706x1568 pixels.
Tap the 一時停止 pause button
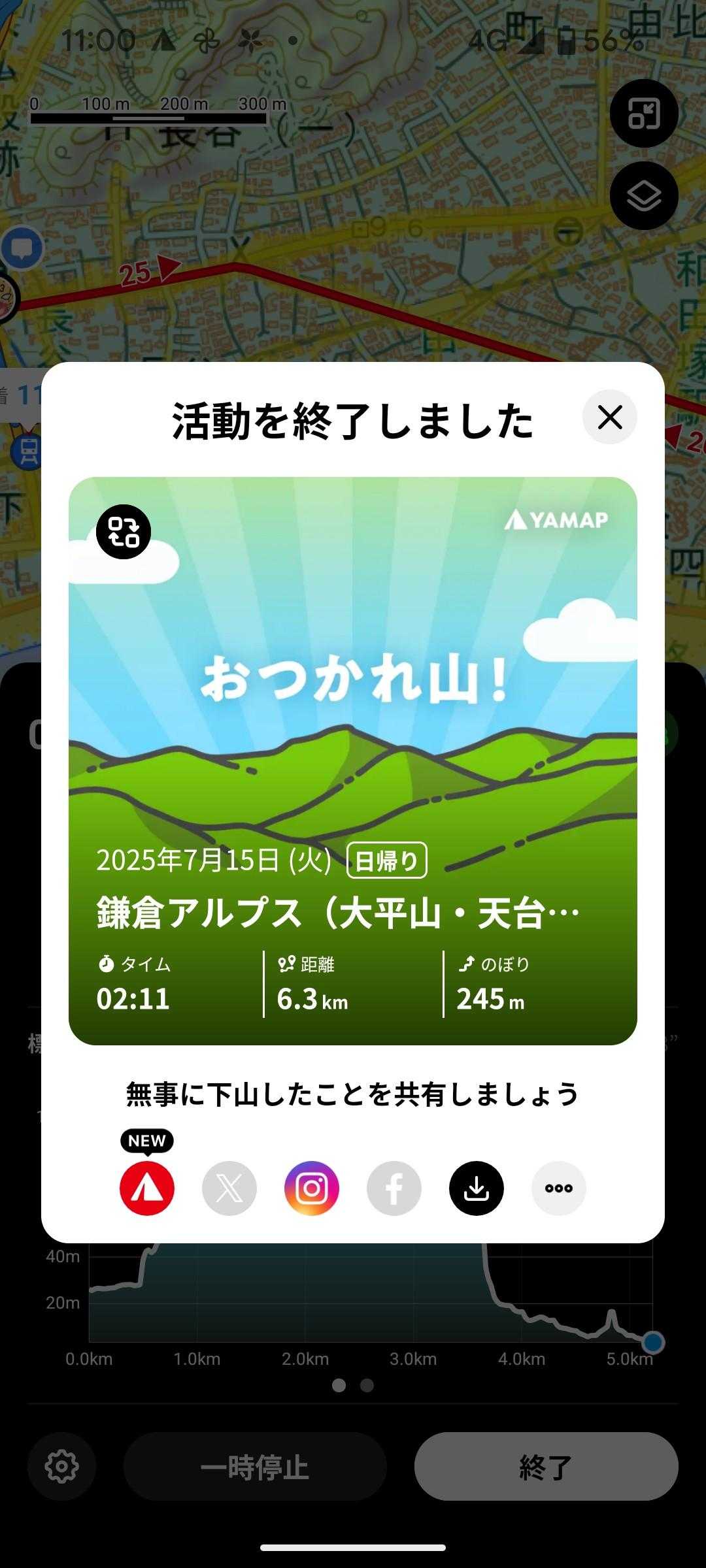pos(255,1466)
